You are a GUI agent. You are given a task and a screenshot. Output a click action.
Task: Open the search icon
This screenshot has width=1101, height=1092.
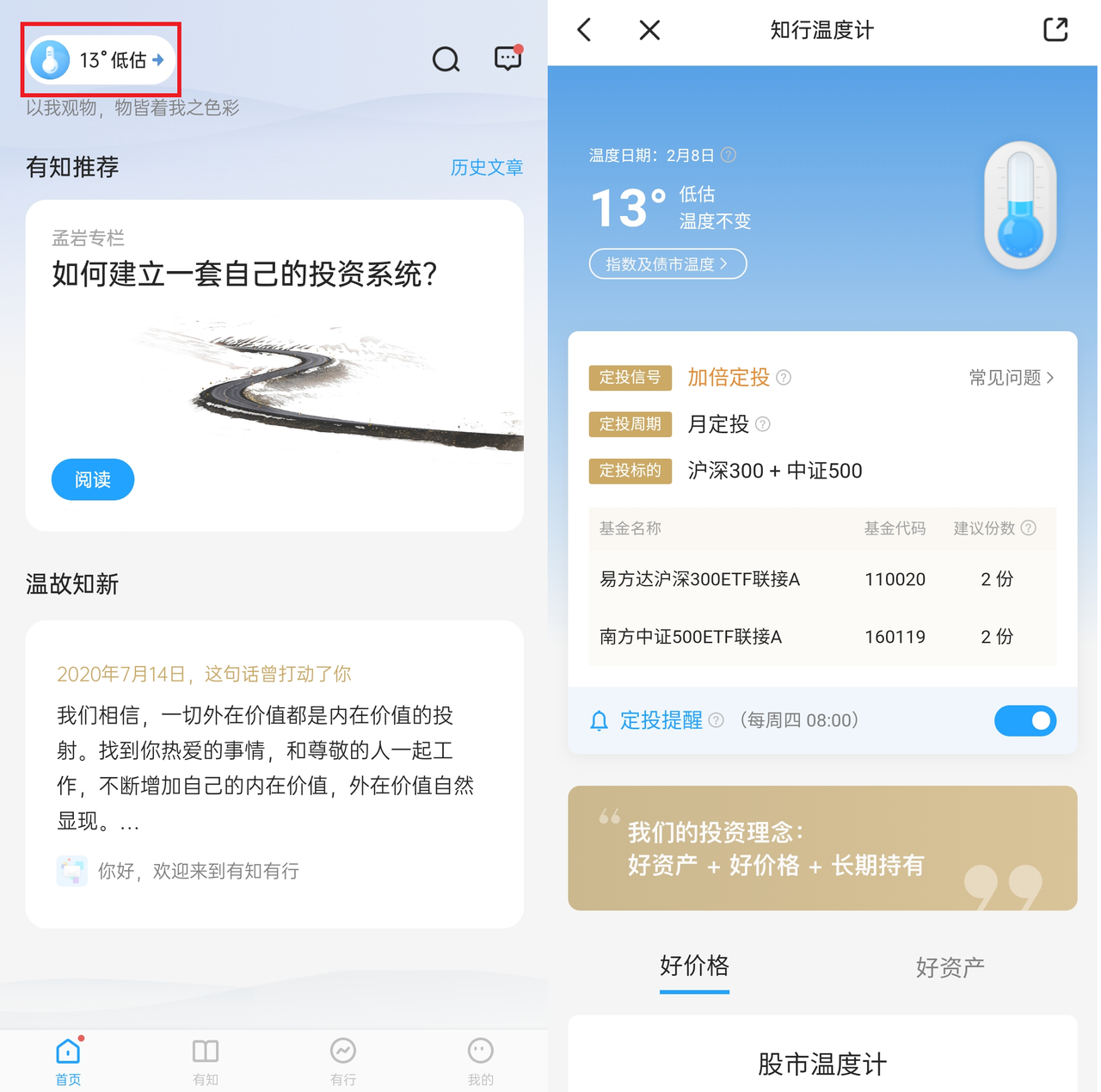[x=446, y=59]
